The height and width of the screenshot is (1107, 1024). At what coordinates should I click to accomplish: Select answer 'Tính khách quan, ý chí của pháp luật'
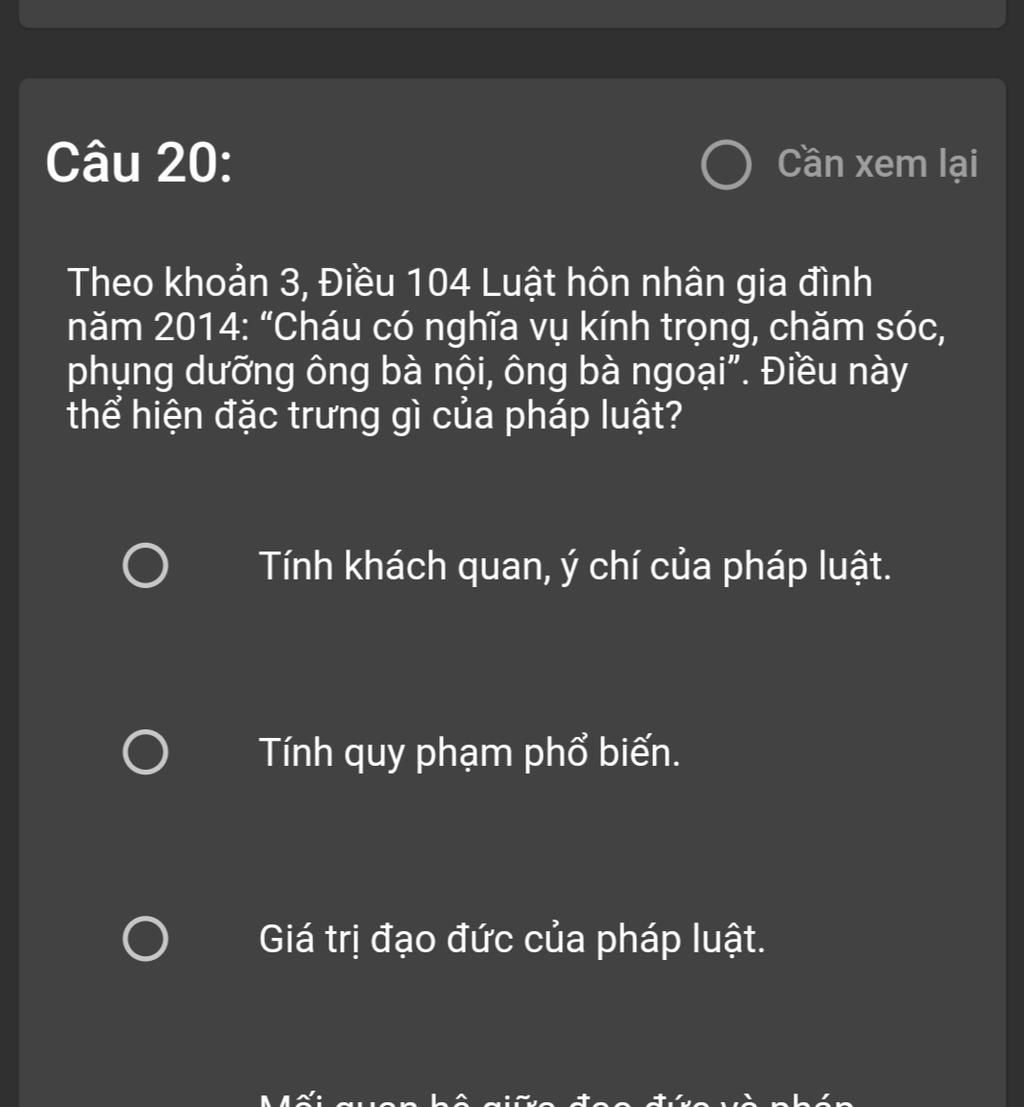coord(146,567)
